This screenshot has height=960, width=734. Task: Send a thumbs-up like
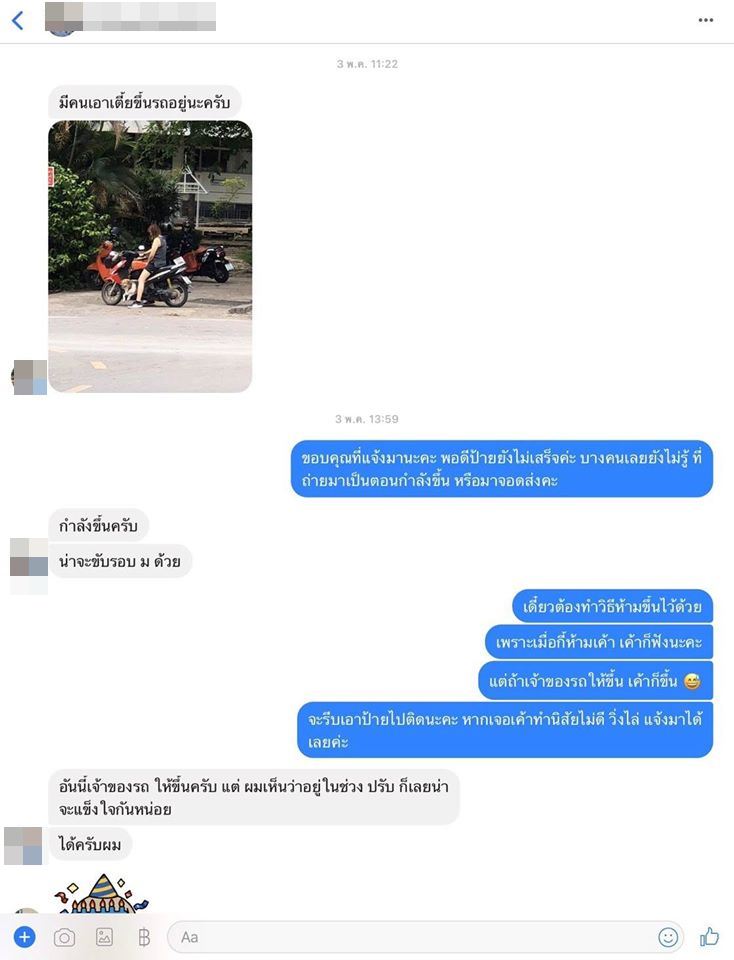(709, 937)
